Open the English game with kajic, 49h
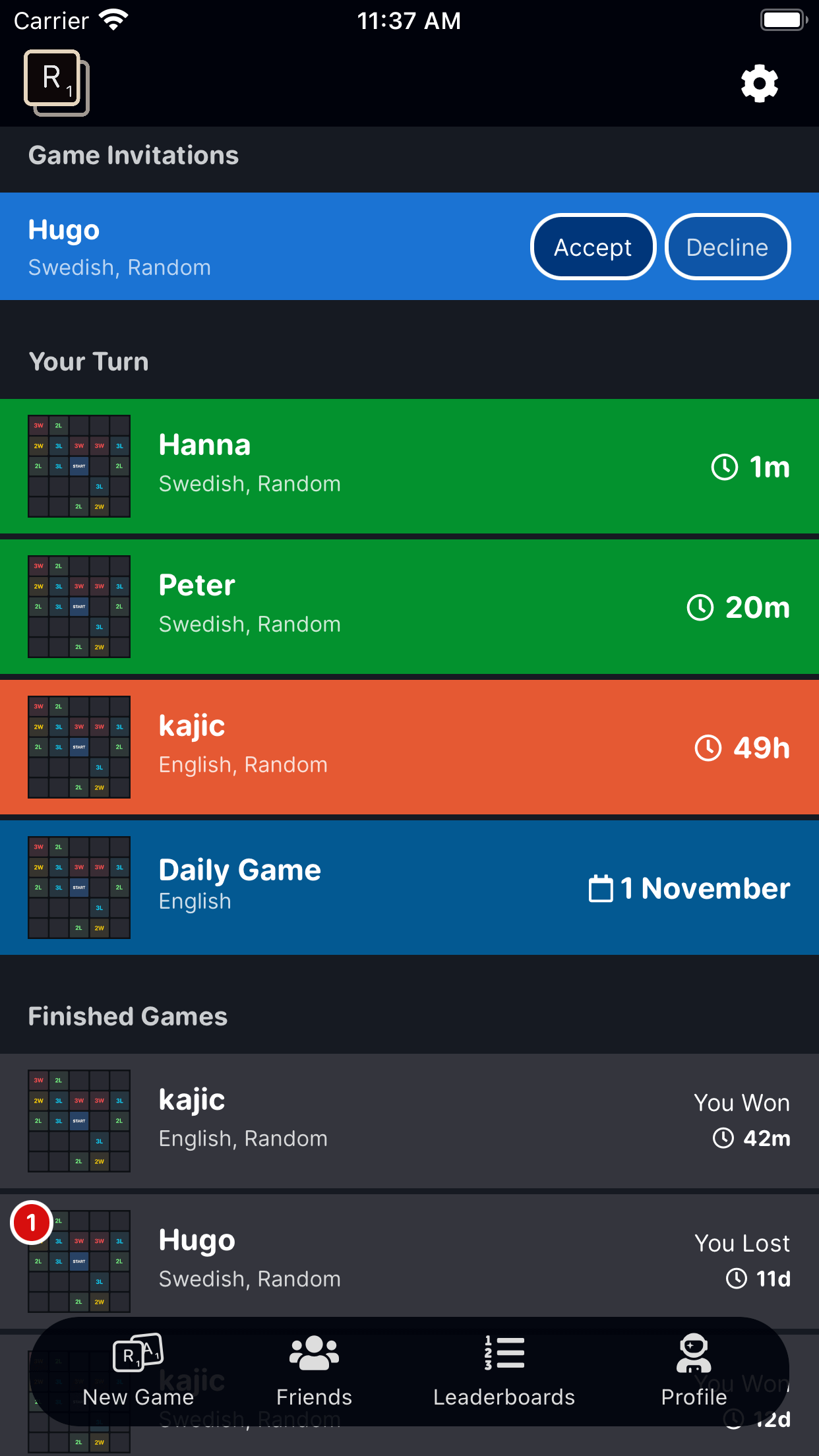819x1456 pixels. pyautogui.click(x=409, y=747)
